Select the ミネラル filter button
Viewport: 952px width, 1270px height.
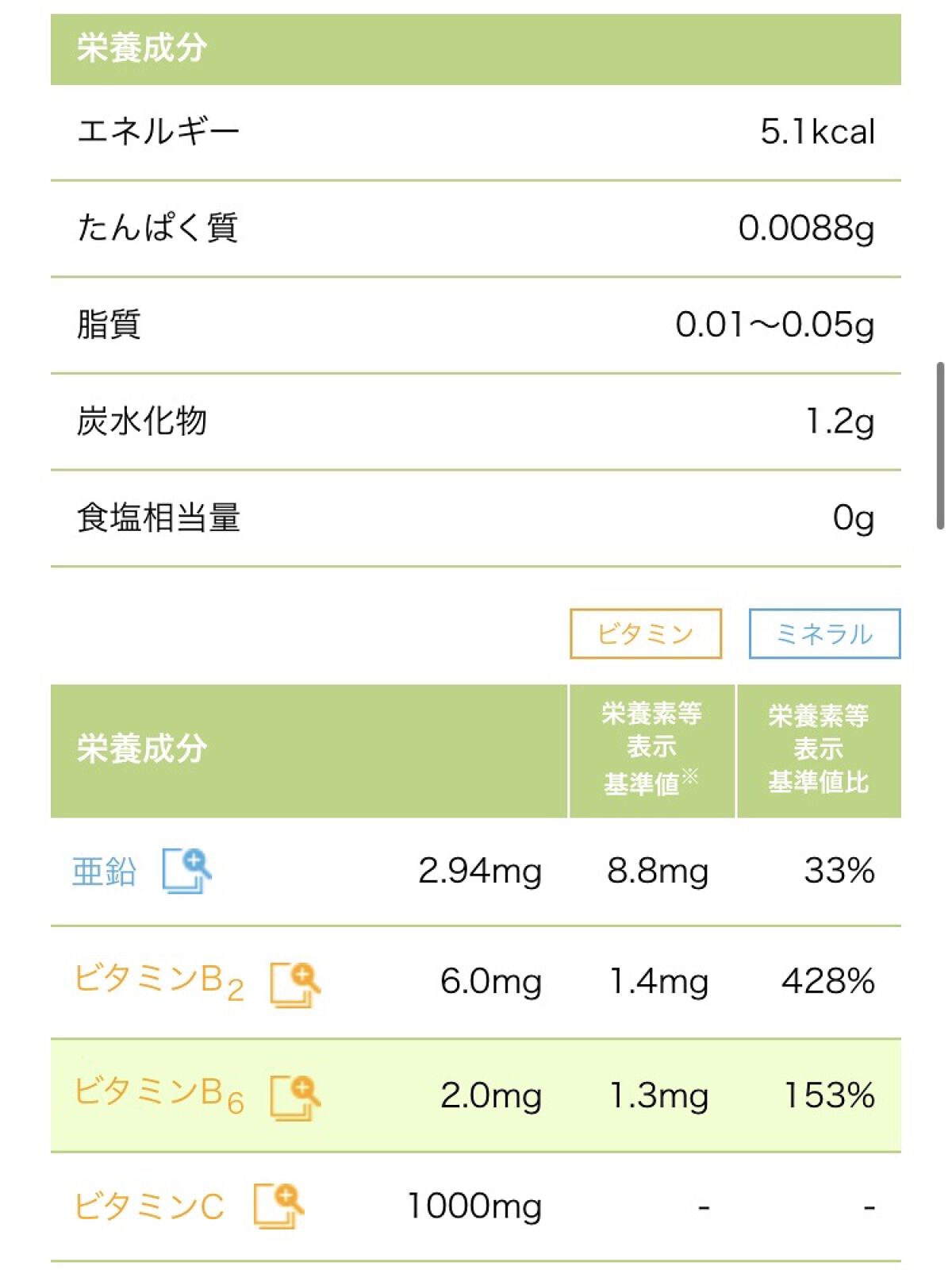[824, 633]
